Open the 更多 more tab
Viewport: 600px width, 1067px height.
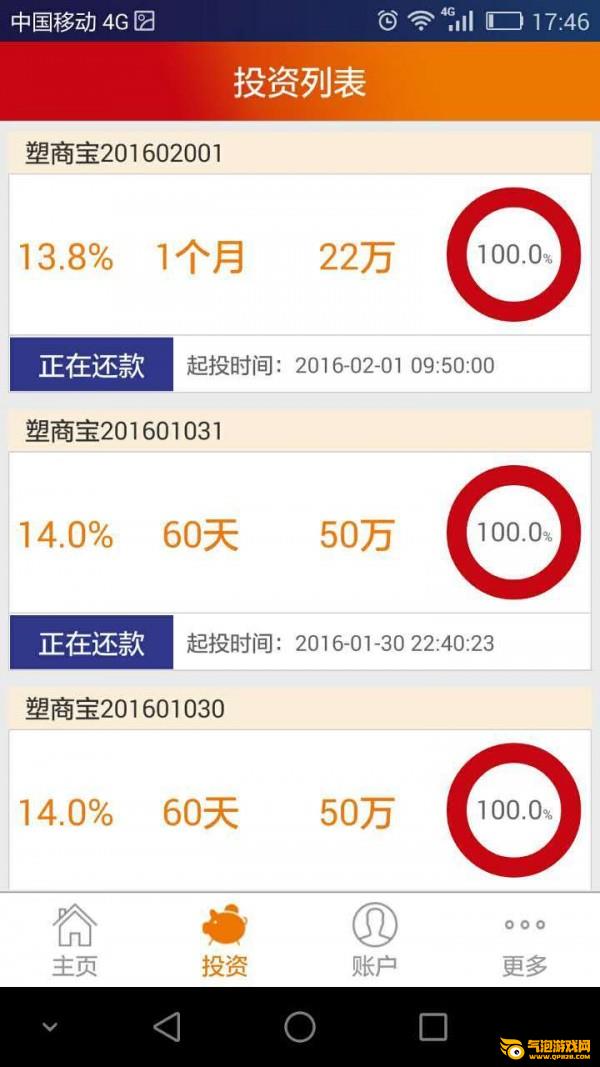coord(525,940)
